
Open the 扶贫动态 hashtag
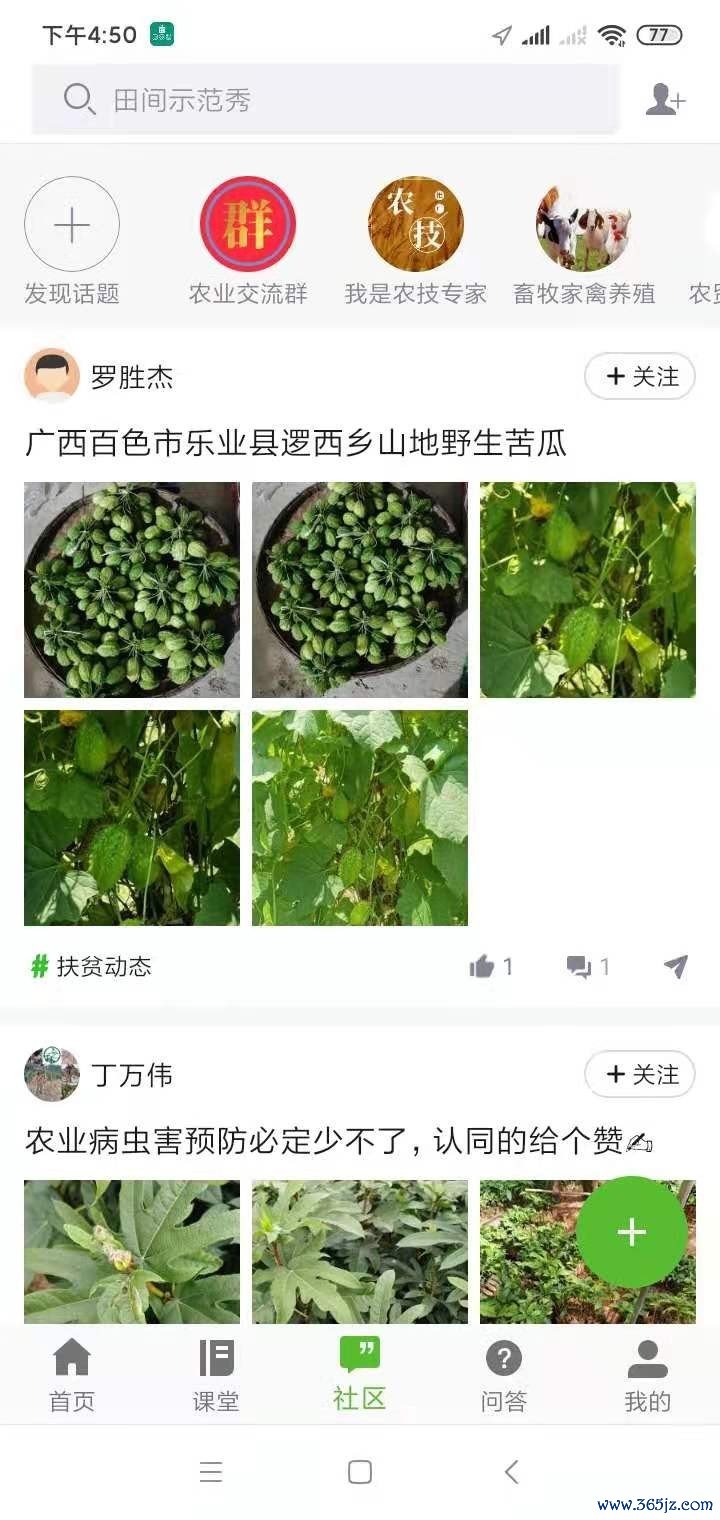(x=92, y=966)
